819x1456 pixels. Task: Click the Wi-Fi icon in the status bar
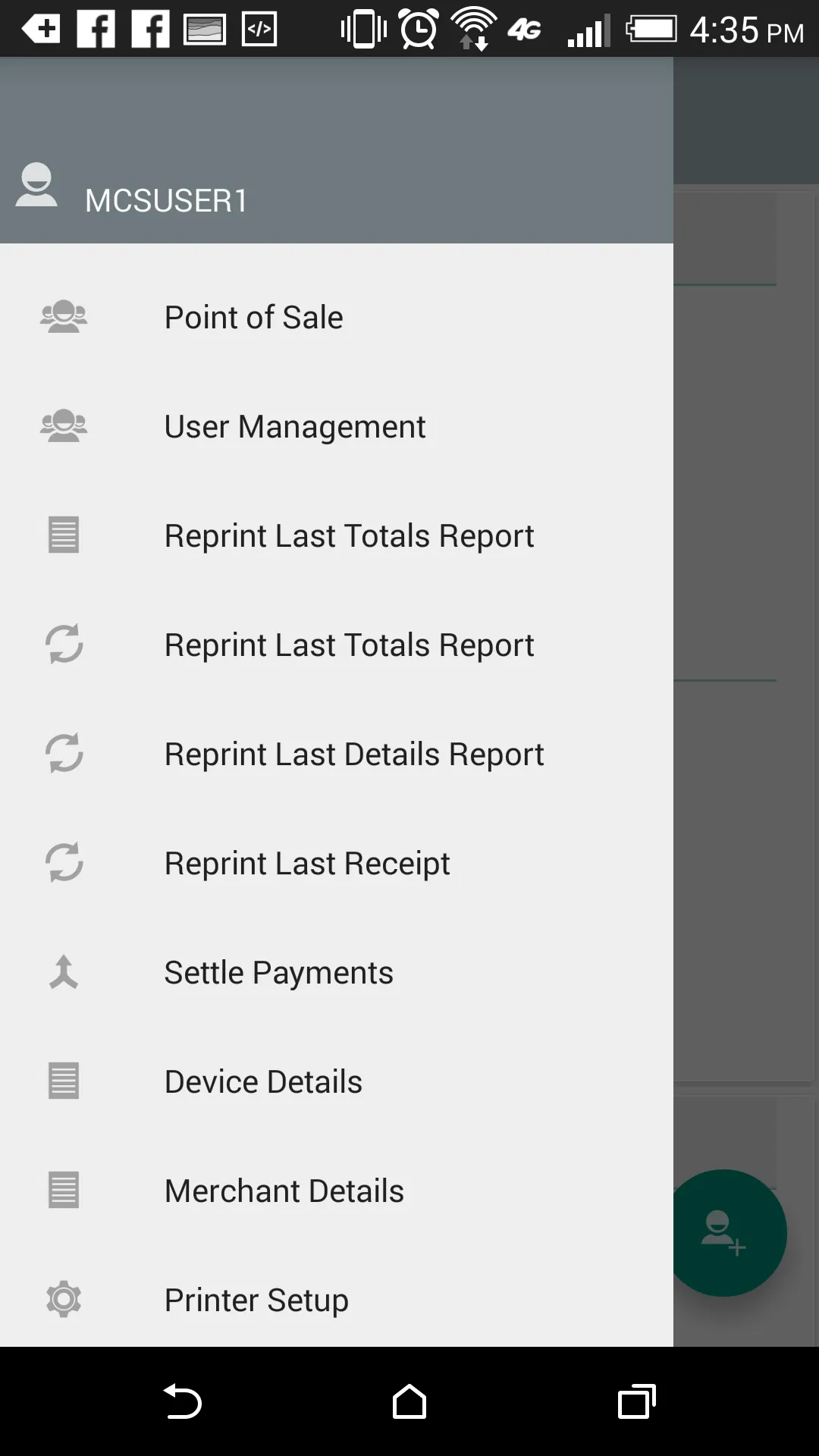point(474,27)
